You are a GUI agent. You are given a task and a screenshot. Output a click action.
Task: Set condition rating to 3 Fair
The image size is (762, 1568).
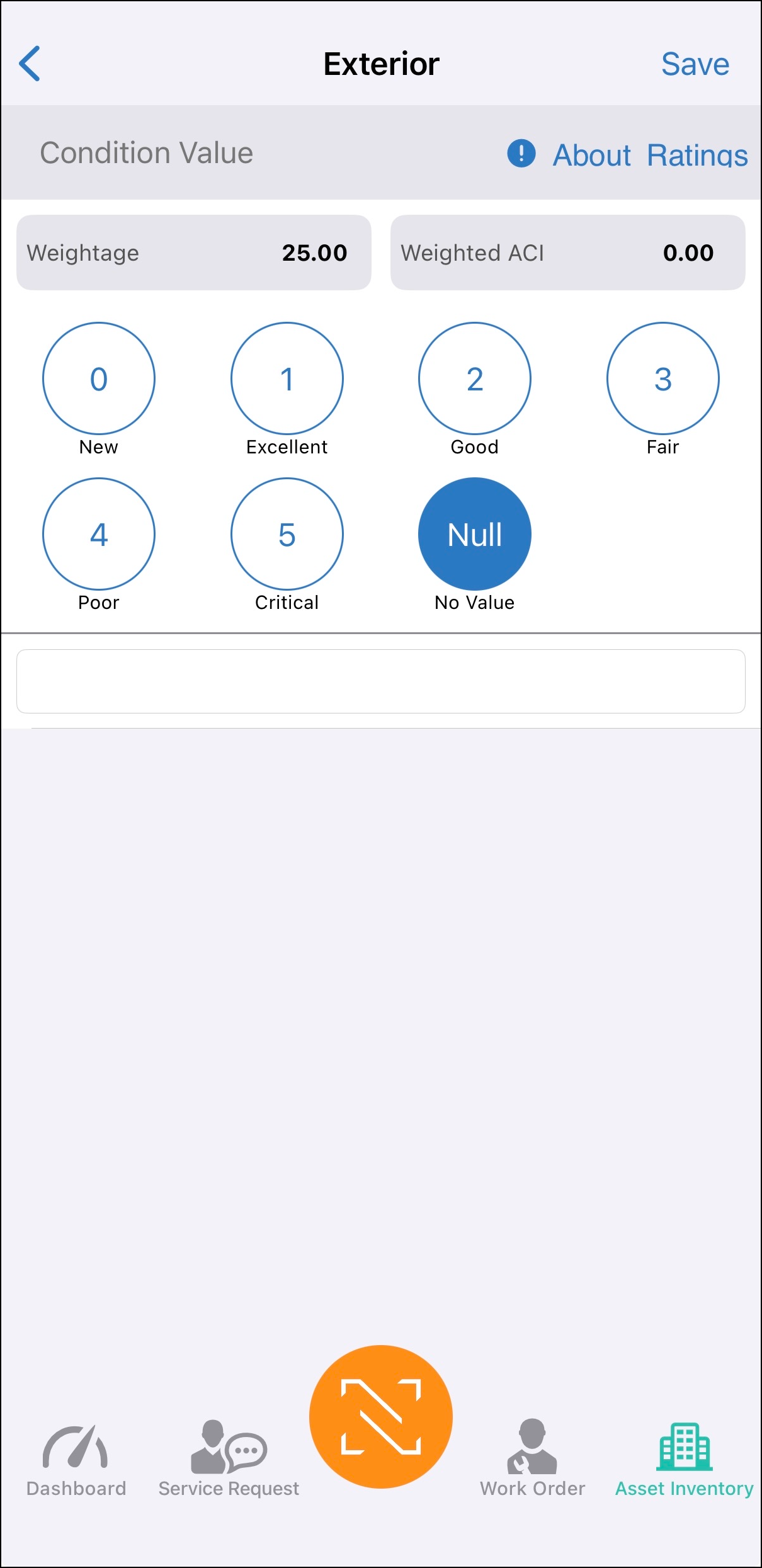pos(662,378)
